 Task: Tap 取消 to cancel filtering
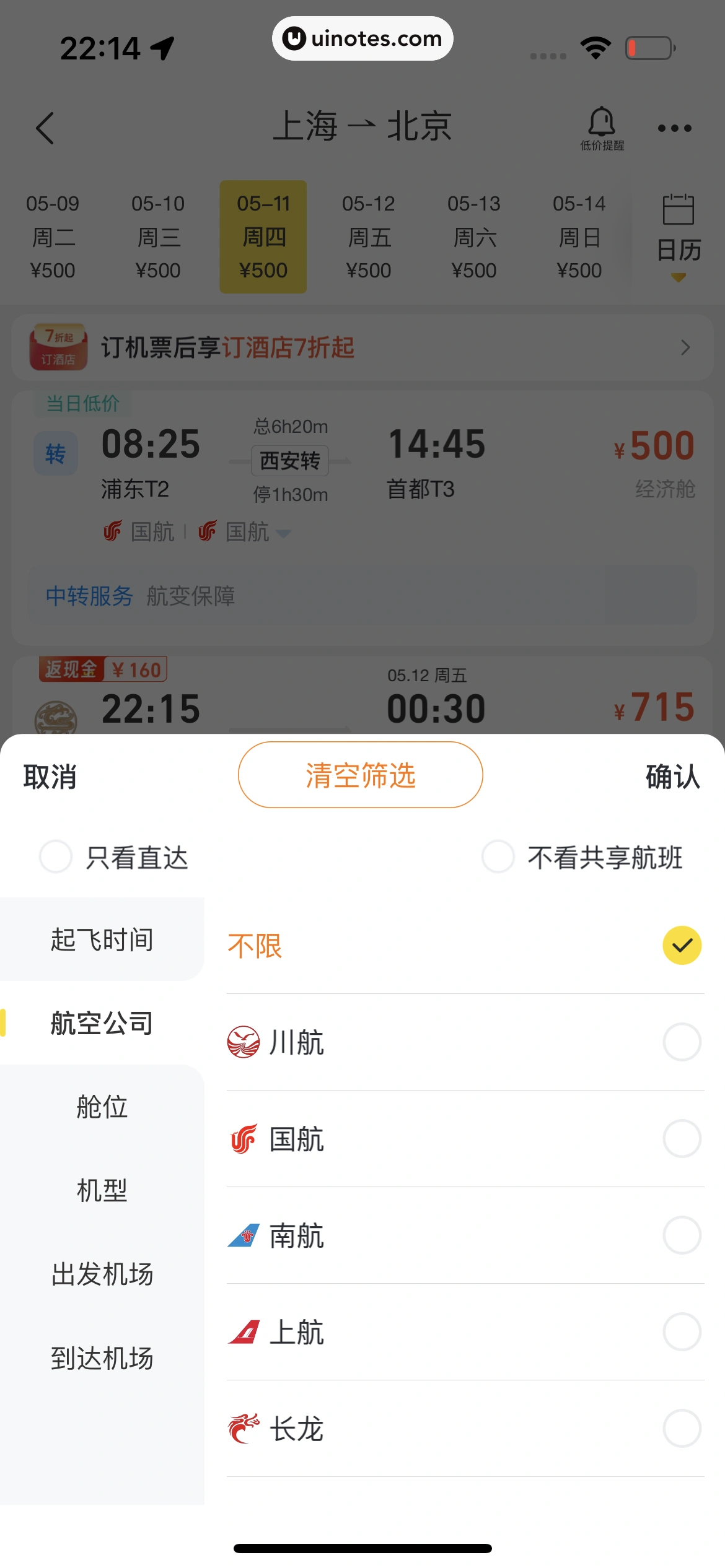(50, 777)
